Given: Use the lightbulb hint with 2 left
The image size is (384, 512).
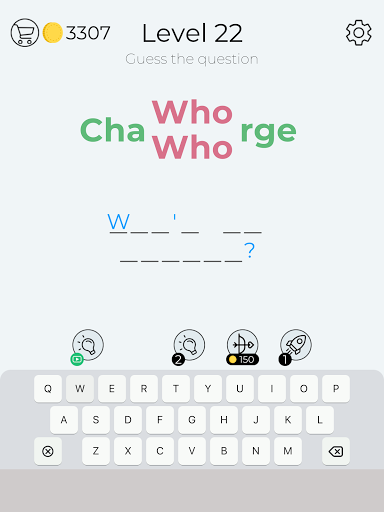Looking at the screenshot, I should tap(189, 346).
